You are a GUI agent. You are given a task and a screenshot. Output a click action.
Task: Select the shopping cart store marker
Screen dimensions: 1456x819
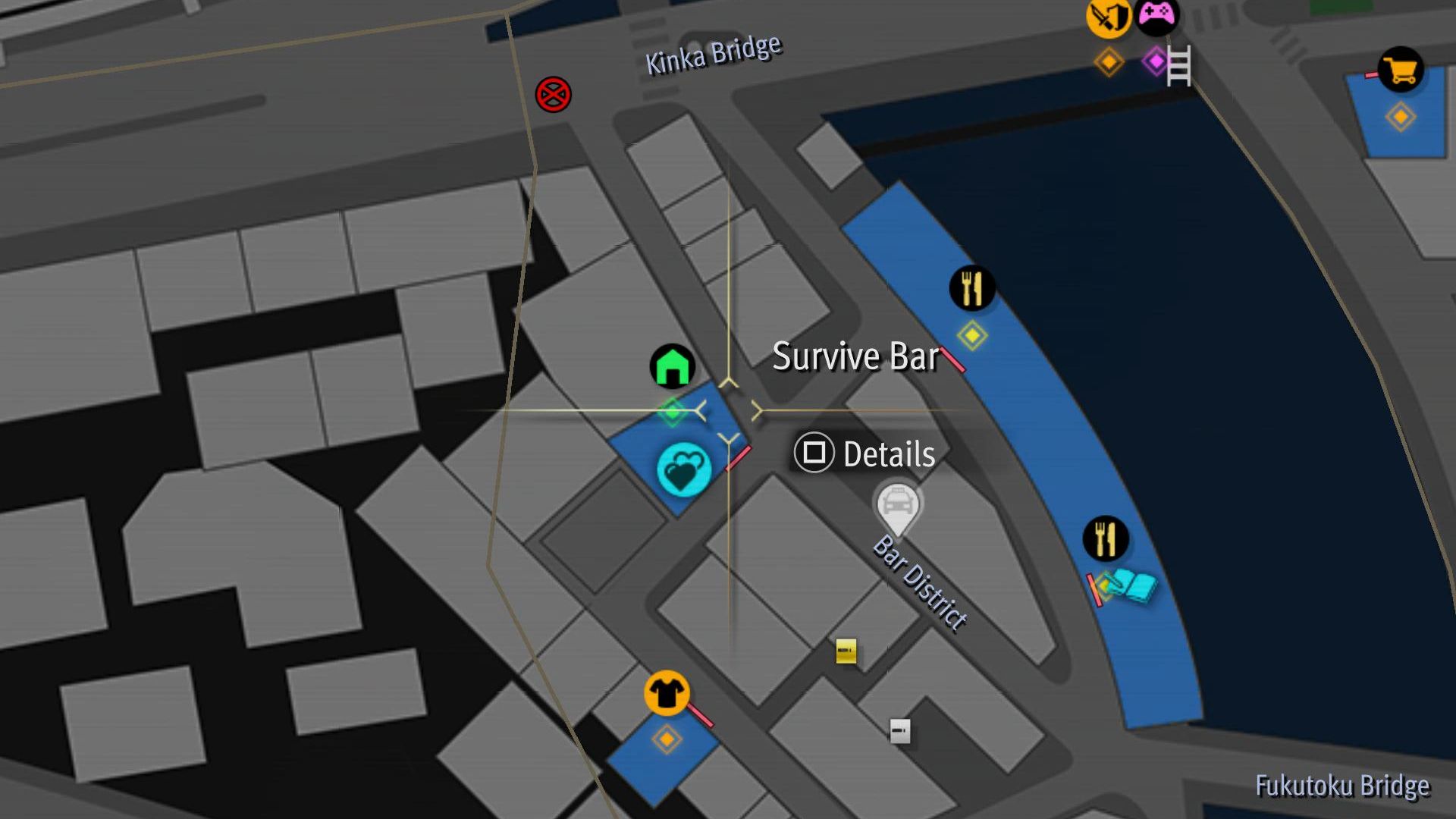click(1401, 71)
